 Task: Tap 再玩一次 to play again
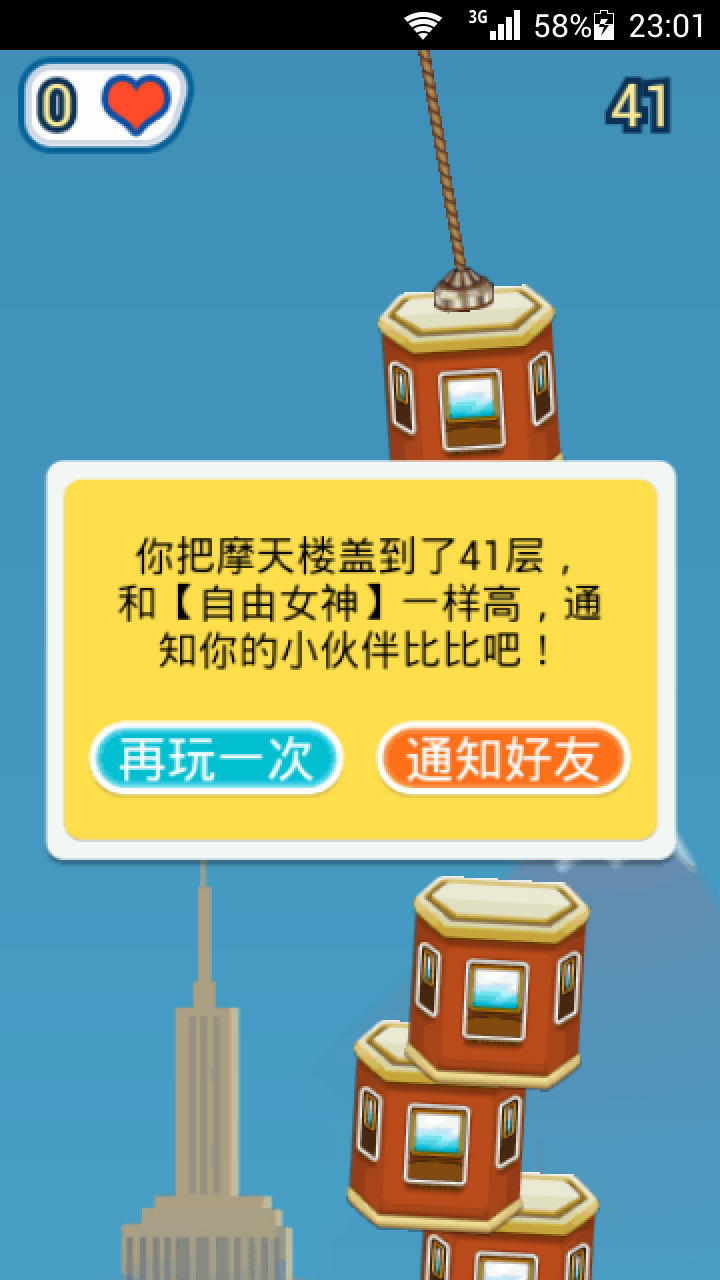(x=216, y=759)
